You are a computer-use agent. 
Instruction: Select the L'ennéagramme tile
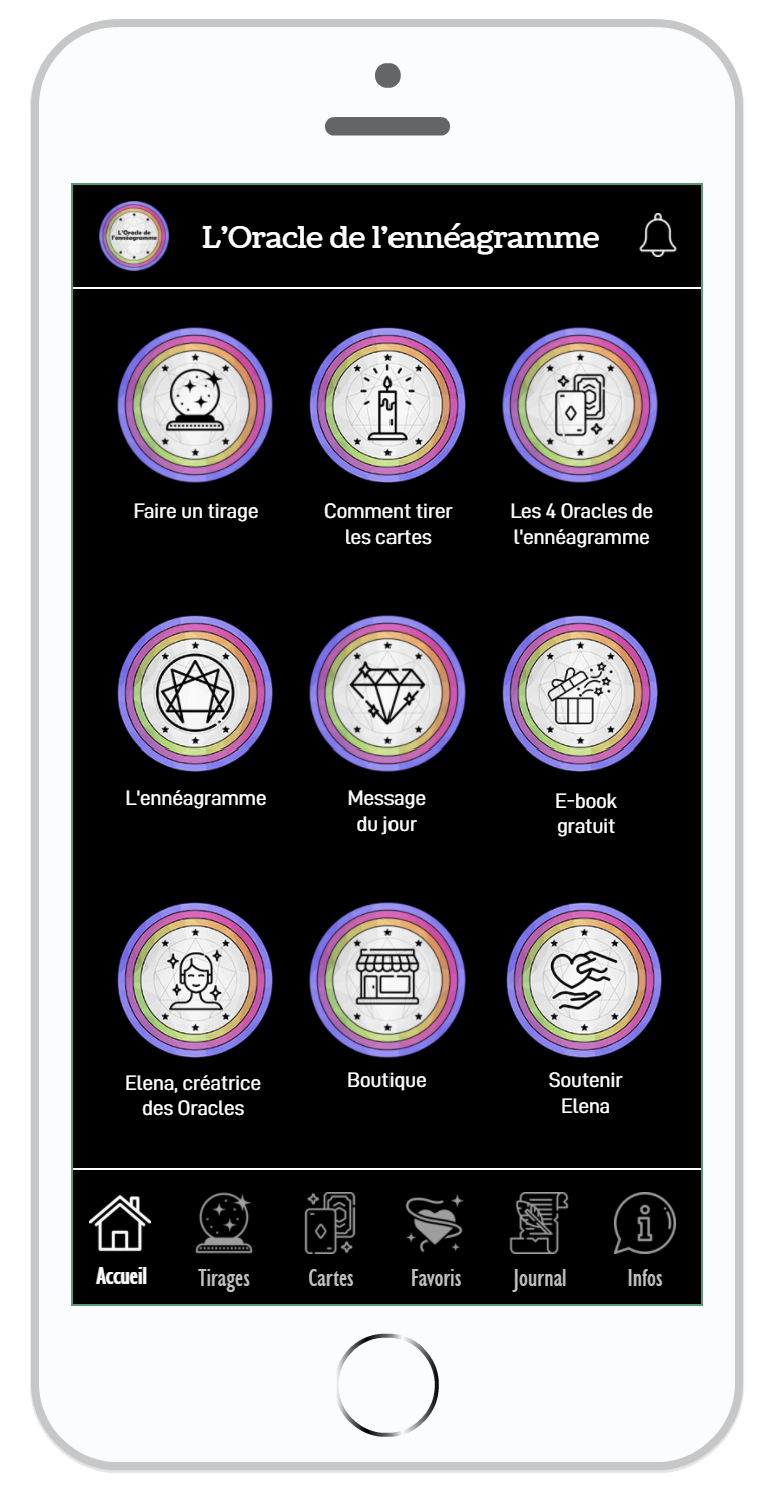pos(196,693)
